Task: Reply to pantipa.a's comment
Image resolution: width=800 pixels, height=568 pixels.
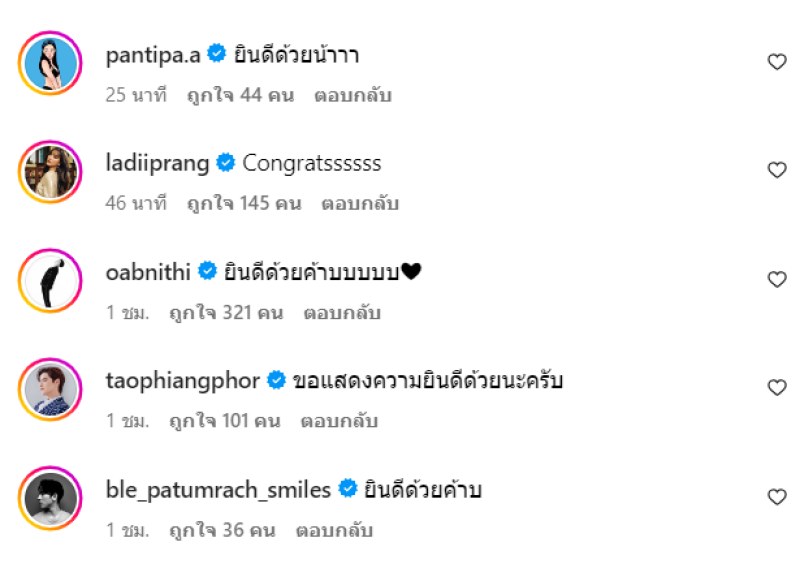Action: pos(352,96)
